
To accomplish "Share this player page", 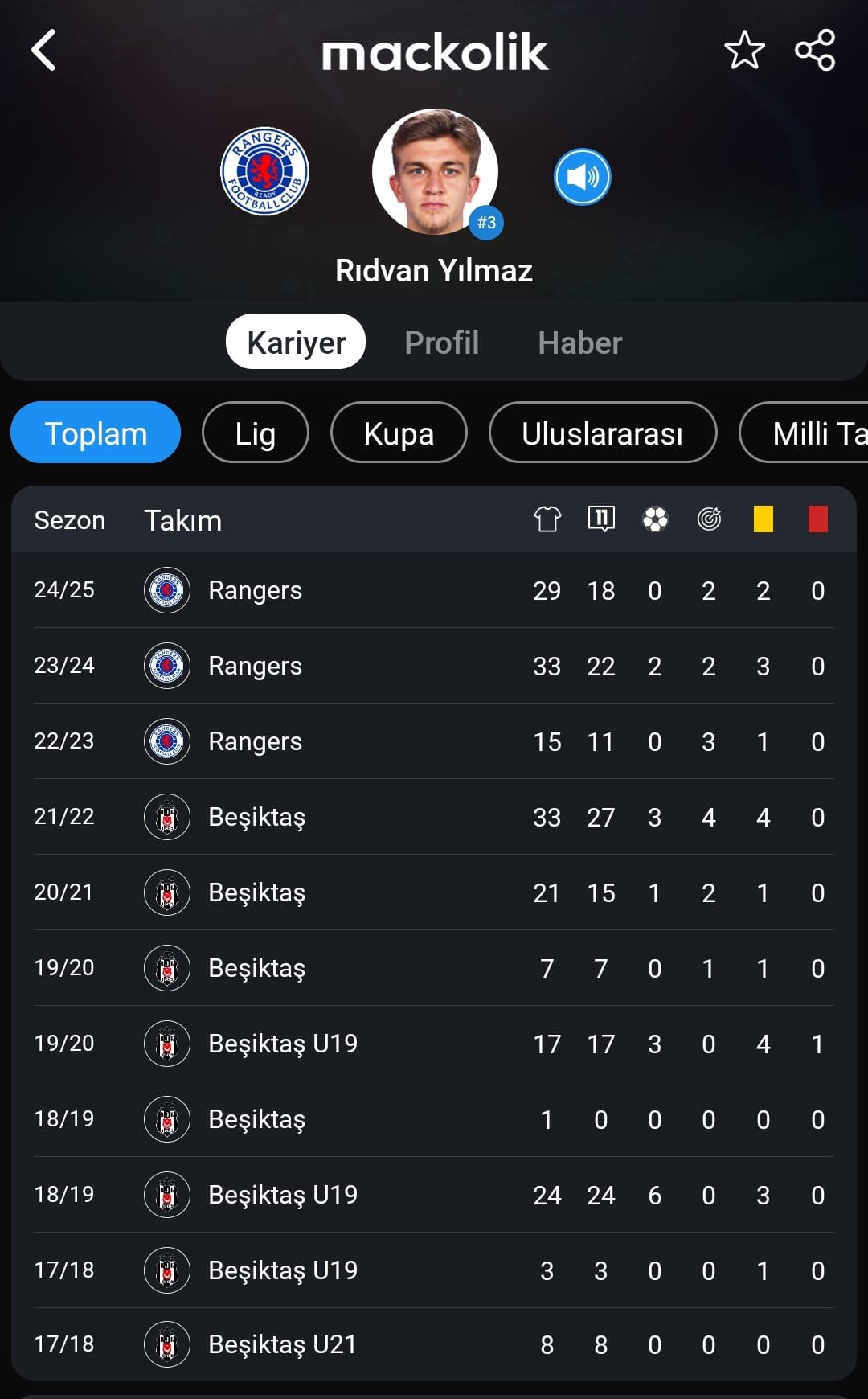I will (815, 50).
